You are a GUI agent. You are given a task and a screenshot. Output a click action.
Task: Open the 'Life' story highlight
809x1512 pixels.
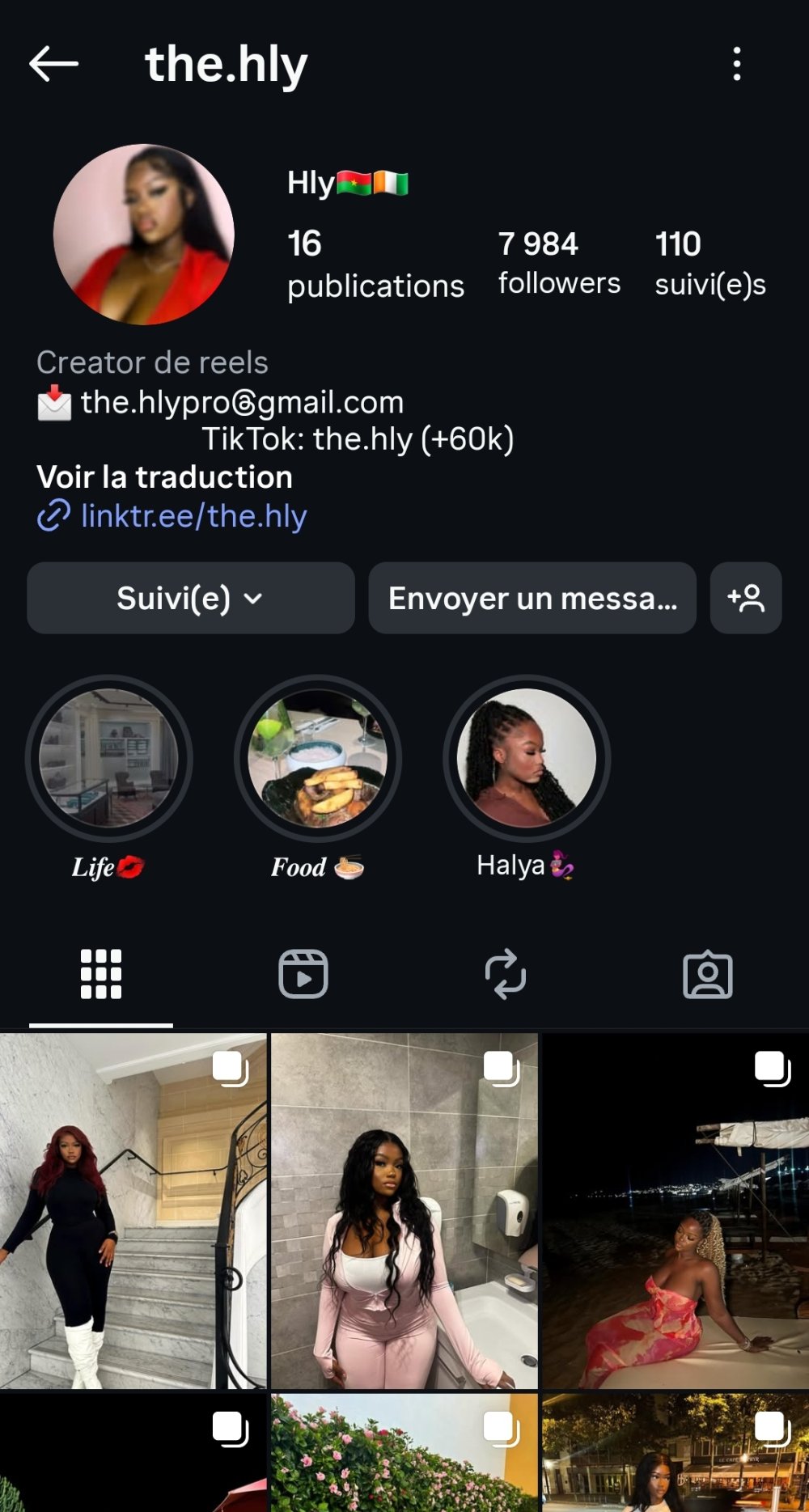[x=108, y=756]
